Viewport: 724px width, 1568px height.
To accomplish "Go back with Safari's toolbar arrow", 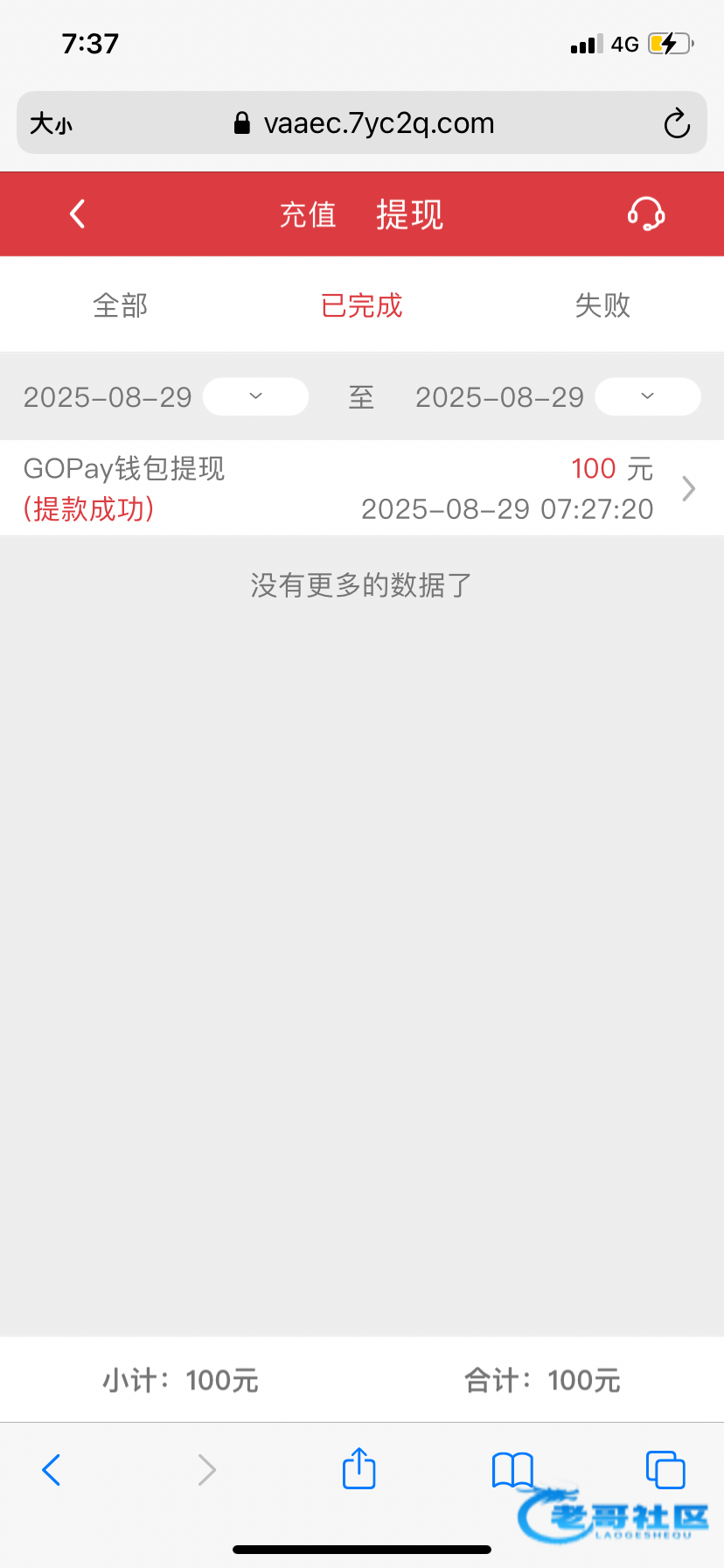I will 52,1470.
